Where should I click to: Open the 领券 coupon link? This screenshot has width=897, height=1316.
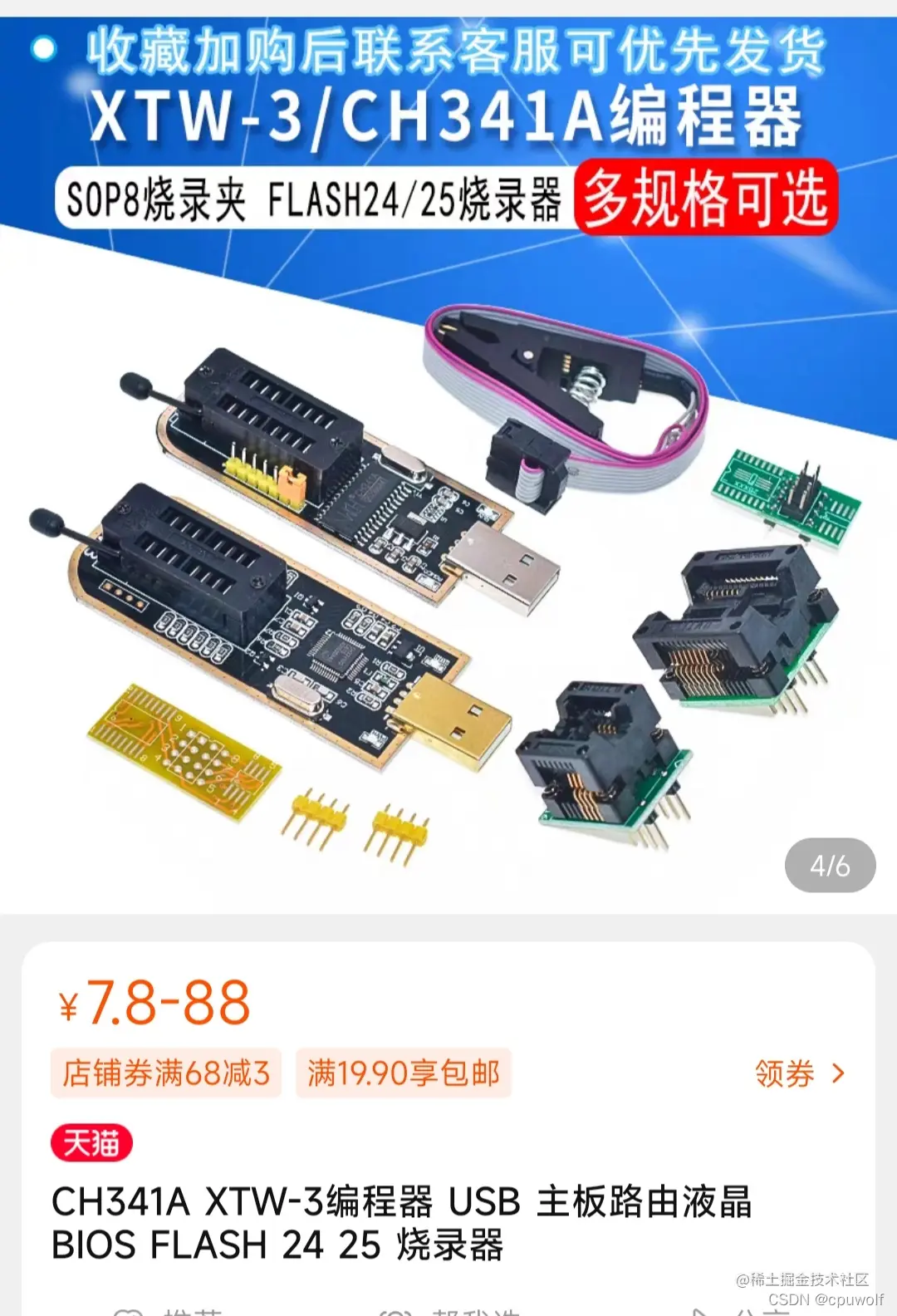(x=798, y=1073)
